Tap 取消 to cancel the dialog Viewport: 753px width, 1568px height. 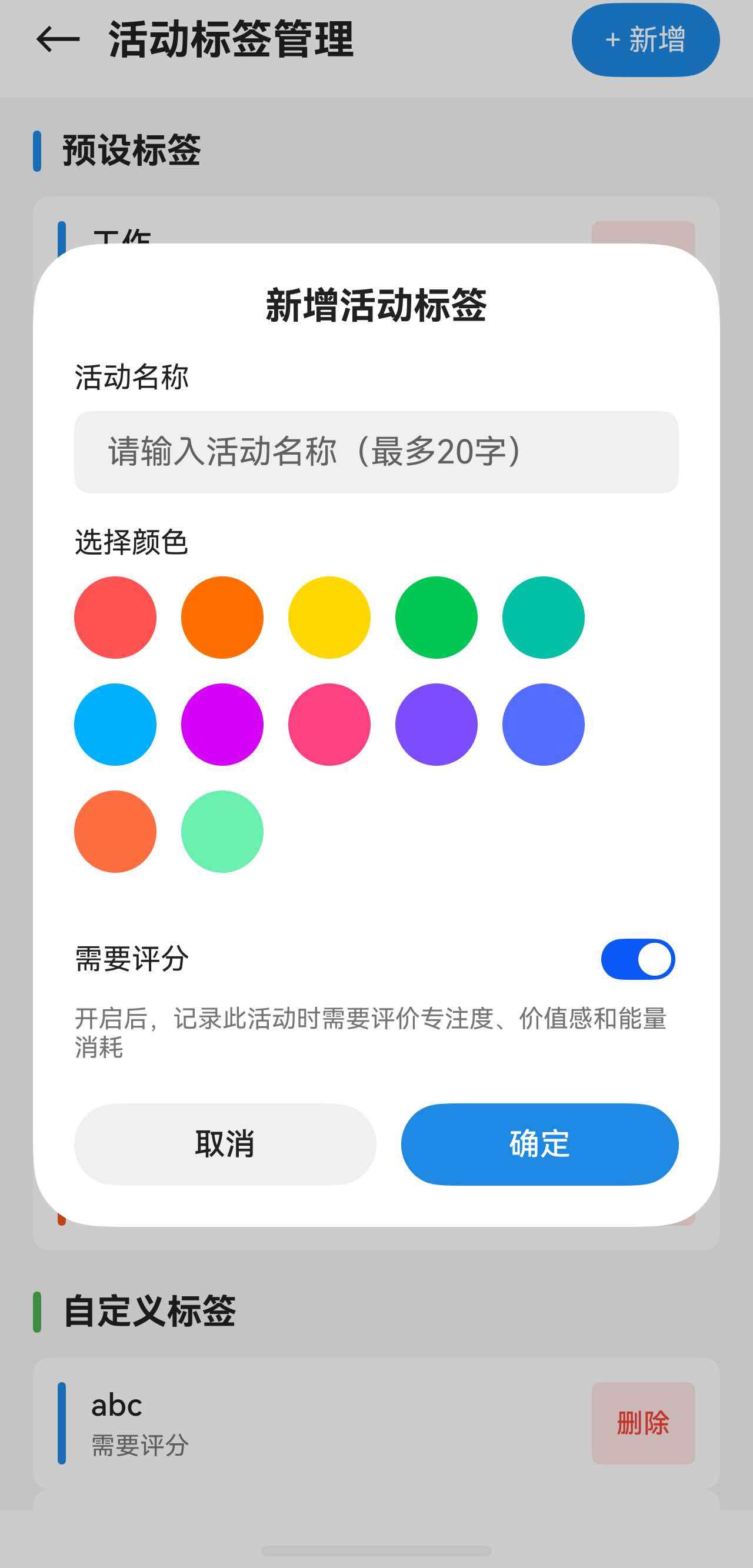pos(225,1145)
